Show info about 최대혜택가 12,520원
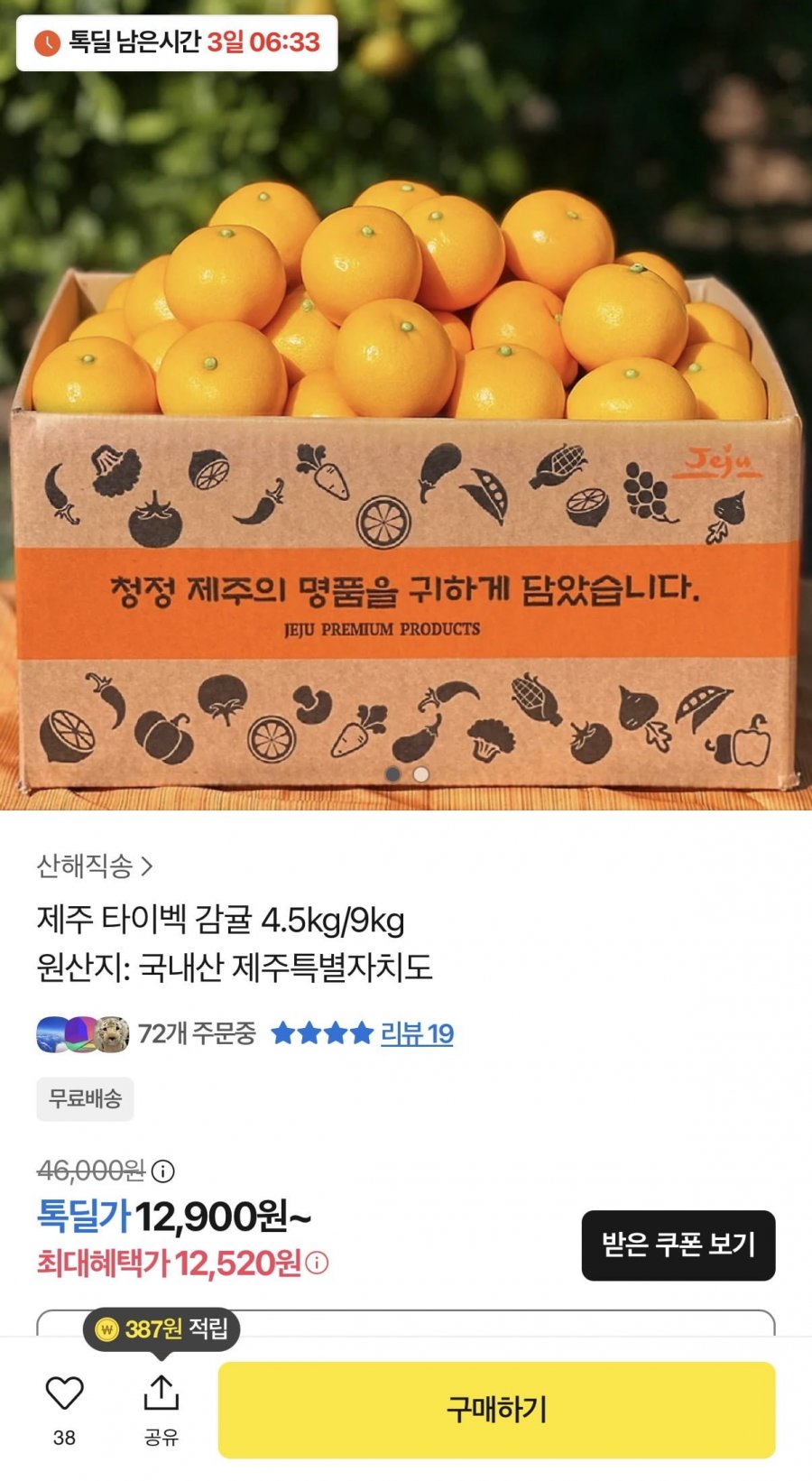The image size is (812, 1481). pyautogui.click(x=317, y=1263)
